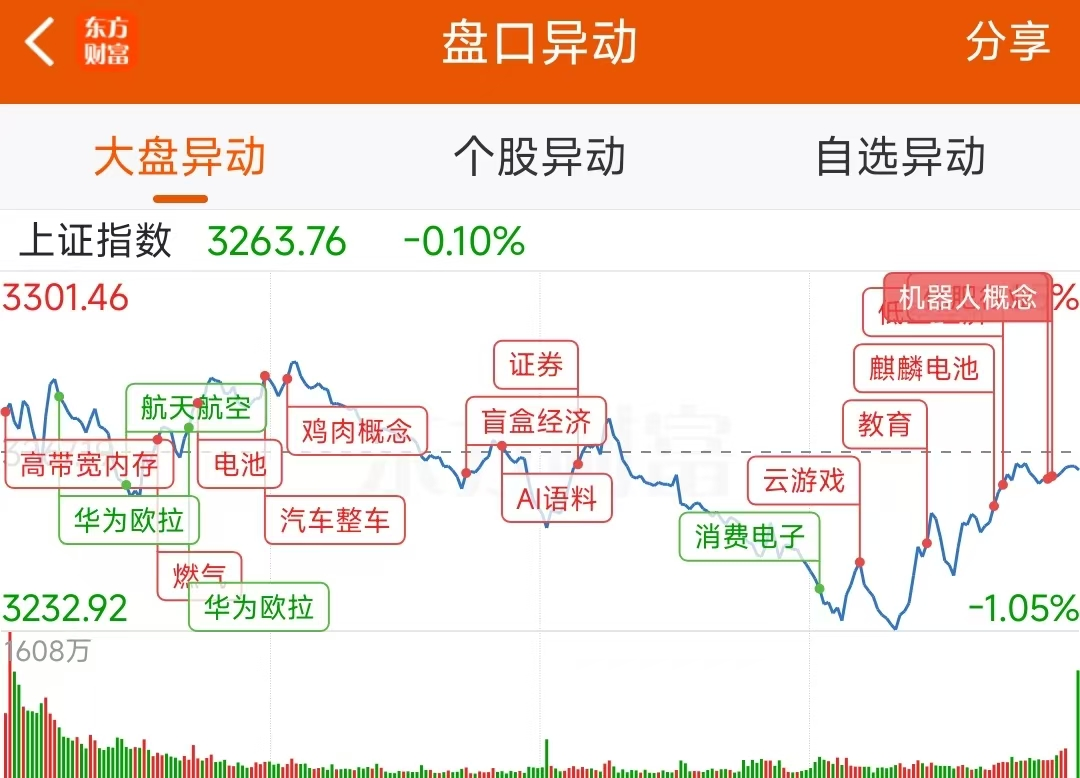Go back using the top-left arrow
The height and width of the screenshot is (778, 1080).
tap(40, 45)
